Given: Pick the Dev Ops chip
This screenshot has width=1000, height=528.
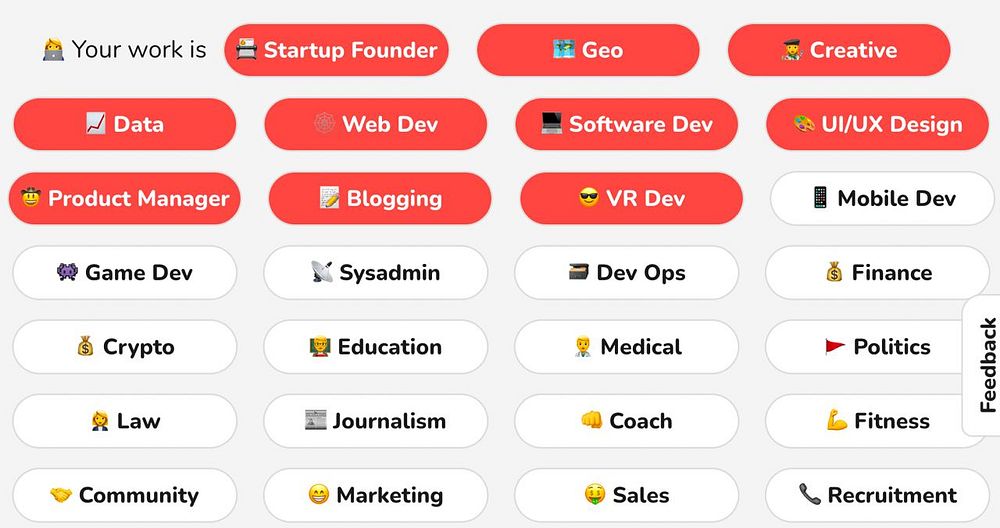Looking at the screenshot, I should pos(627,272).
